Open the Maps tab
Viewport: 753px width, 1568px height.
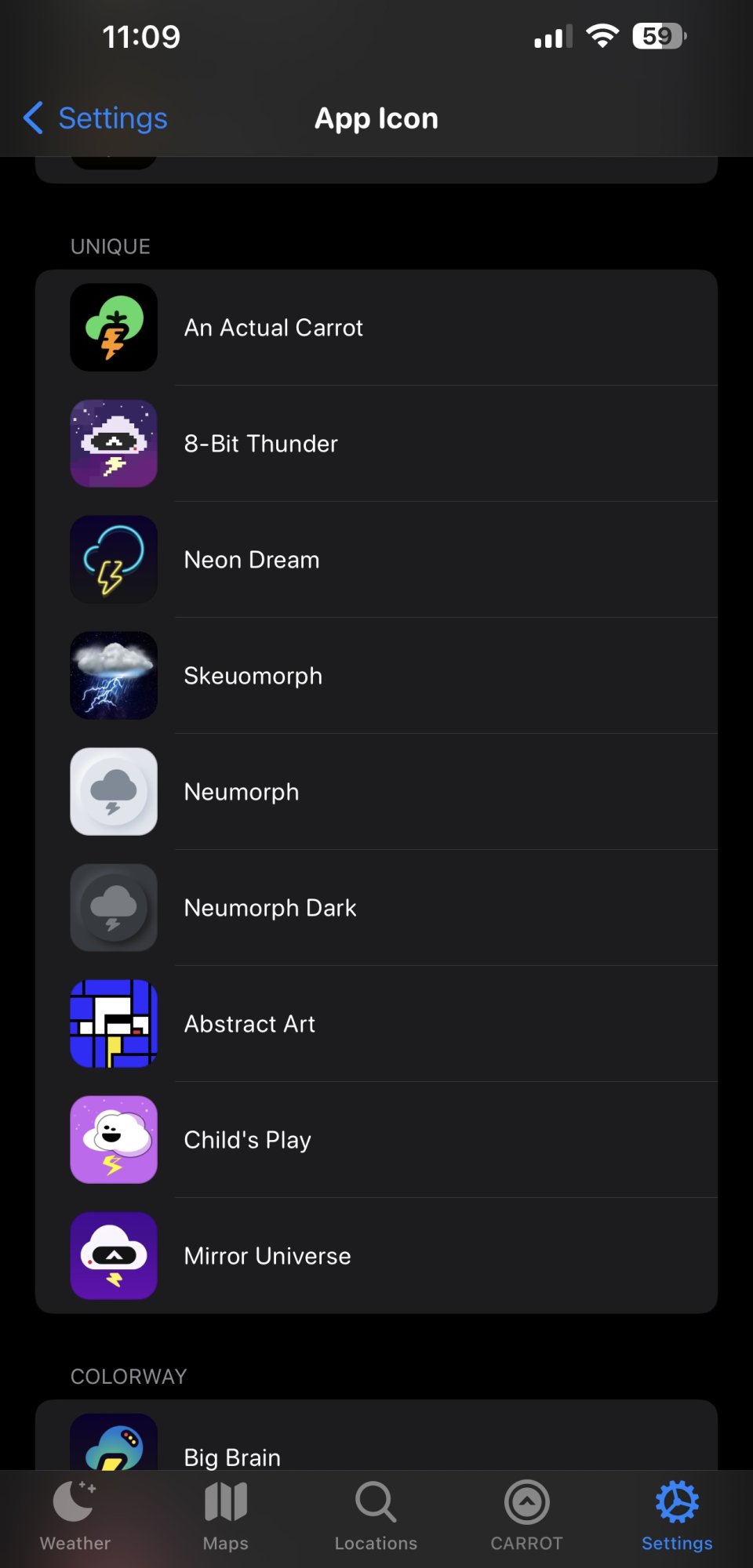coord(226,1516)
